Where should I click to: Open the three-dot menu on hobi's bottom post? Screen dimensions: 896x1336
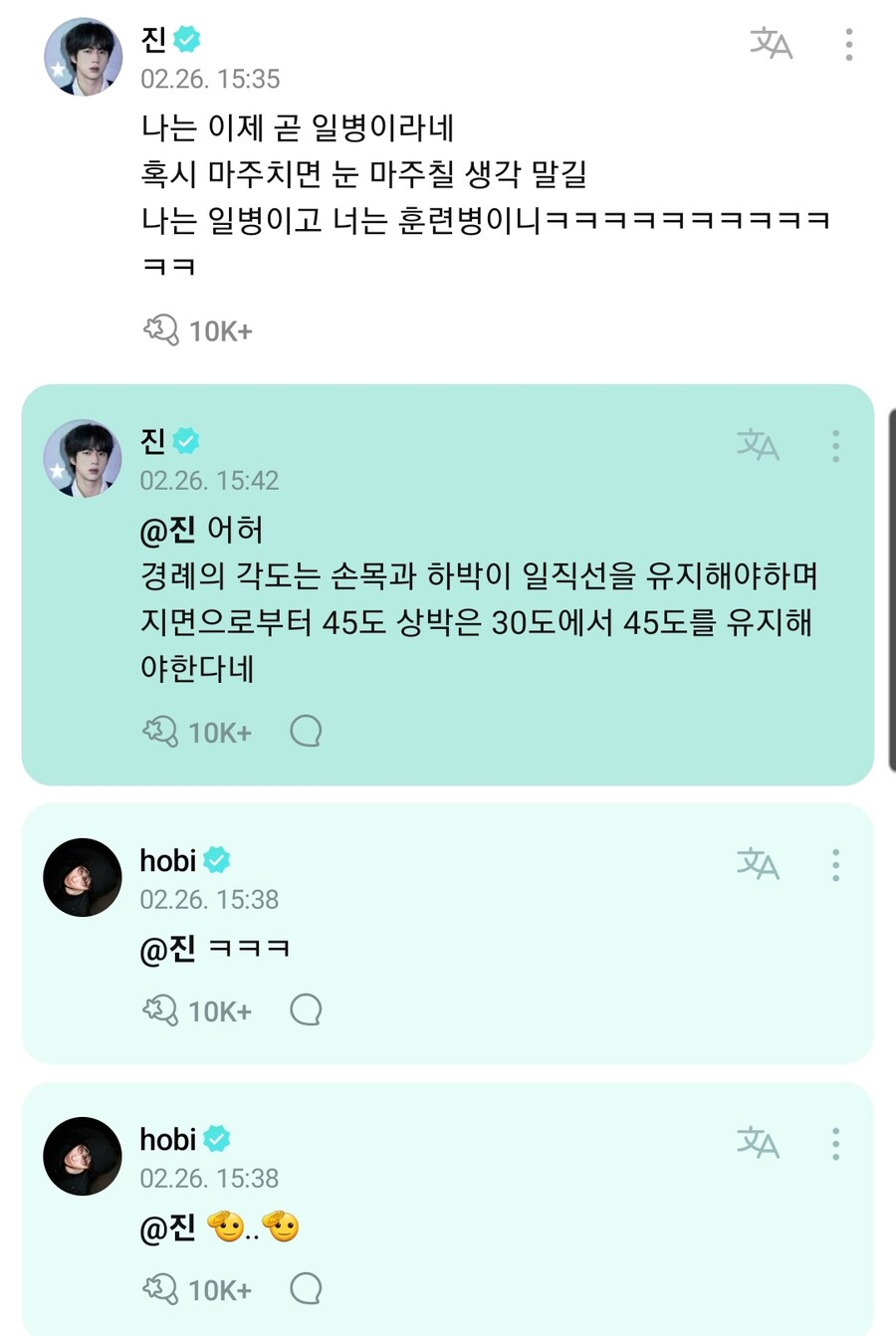click(x=834, y=1141)
